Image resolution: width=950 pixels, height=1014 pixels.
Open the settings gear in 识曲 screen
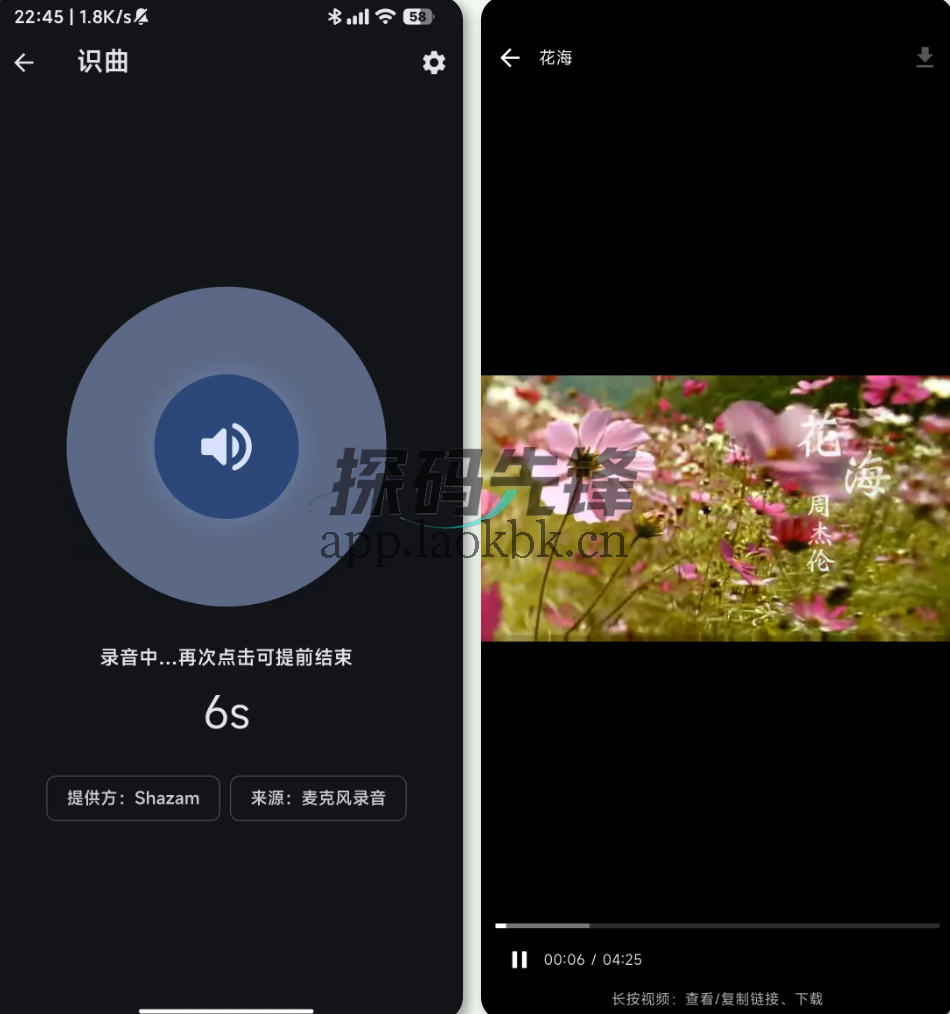(x=433, y=62)
